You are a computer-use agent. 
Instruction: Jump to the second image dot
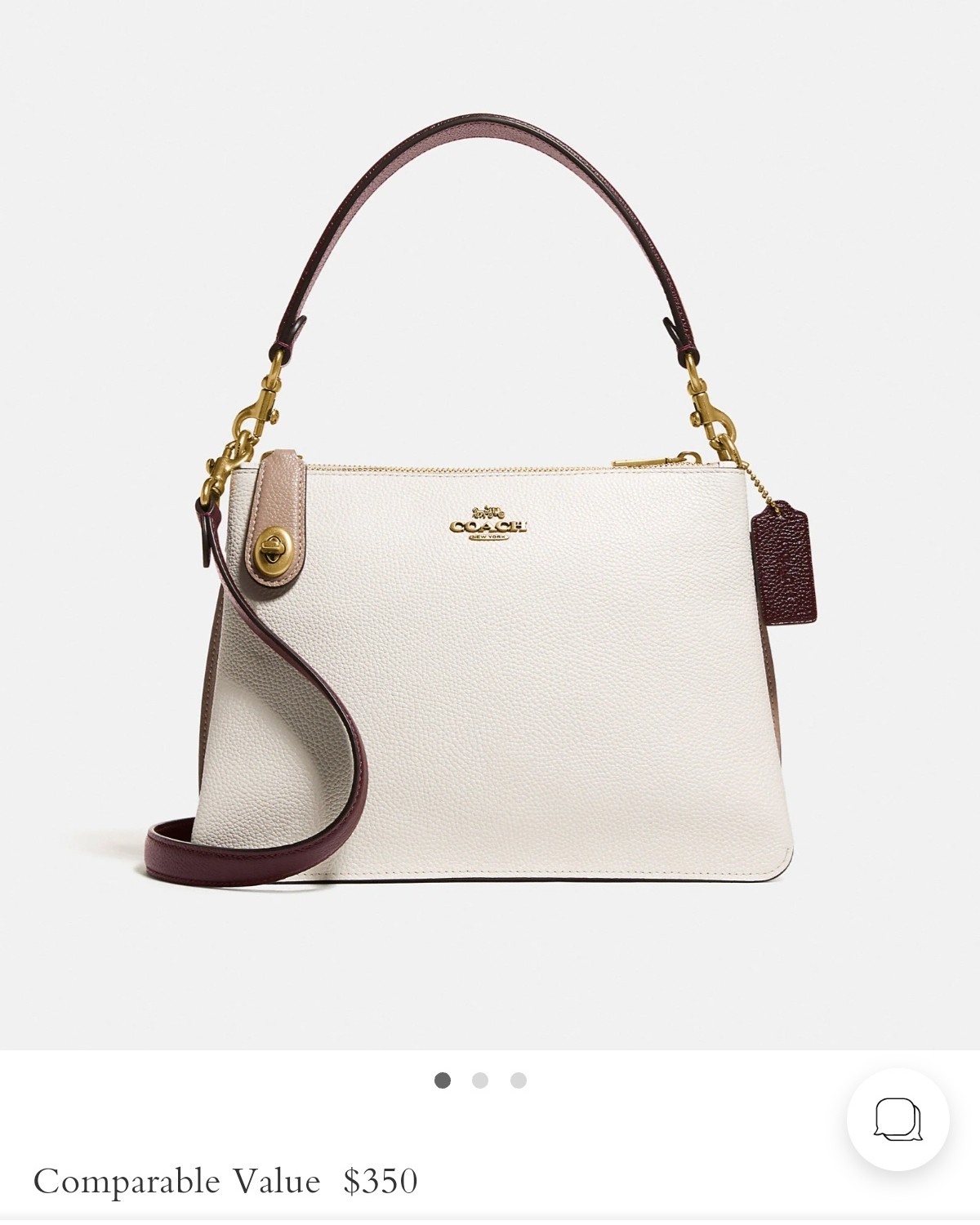click(480, 1080)
